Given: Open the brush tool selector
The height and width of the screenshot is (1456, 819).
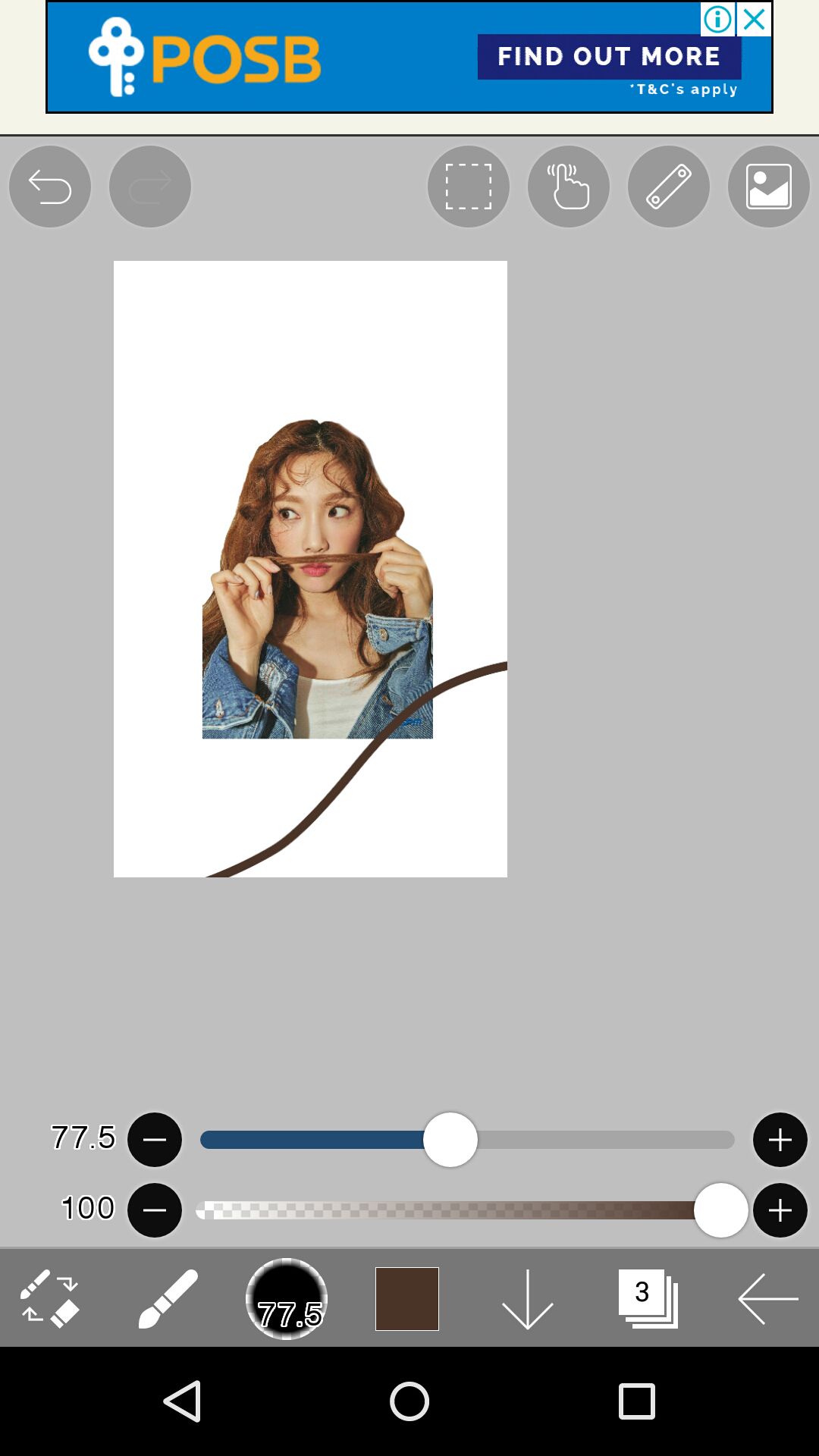Looking at the screenshot, I should (x=168, y=1298).
